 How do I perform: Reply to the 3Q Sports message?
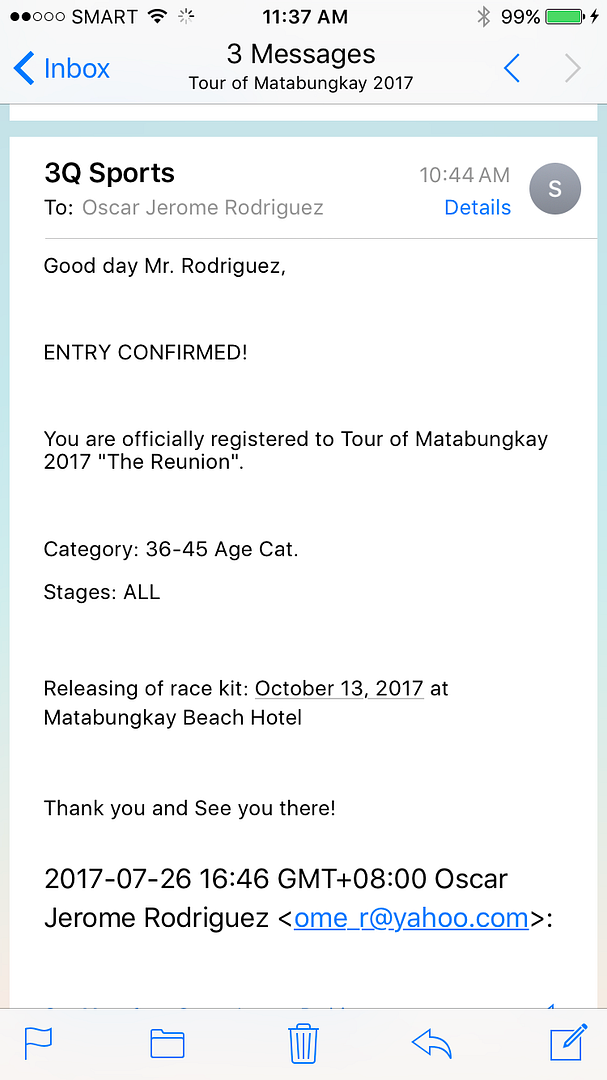coord(431,1043)
